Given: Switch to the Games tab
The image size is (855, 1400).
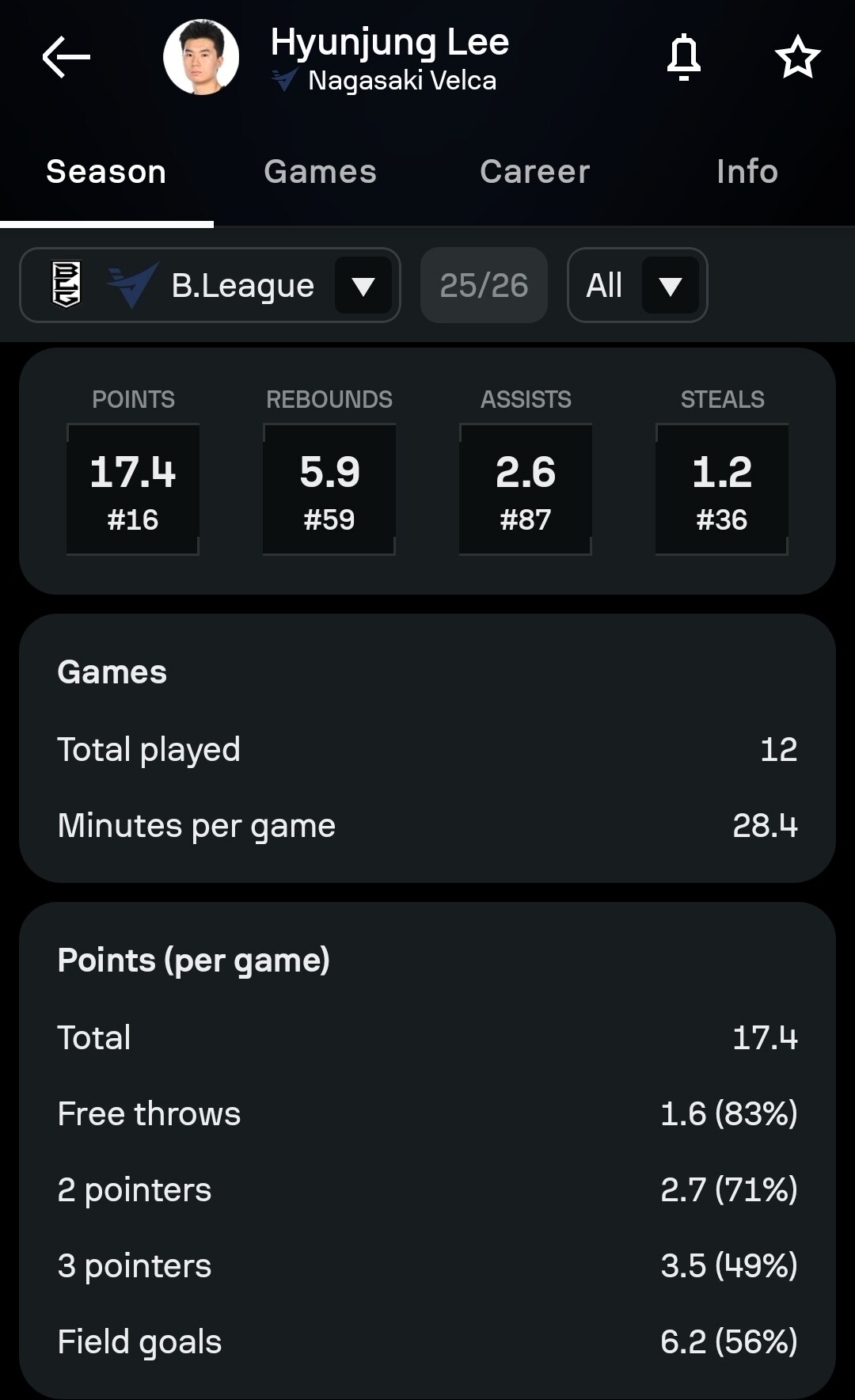Looking at the screenshot, I should point(320,172).
